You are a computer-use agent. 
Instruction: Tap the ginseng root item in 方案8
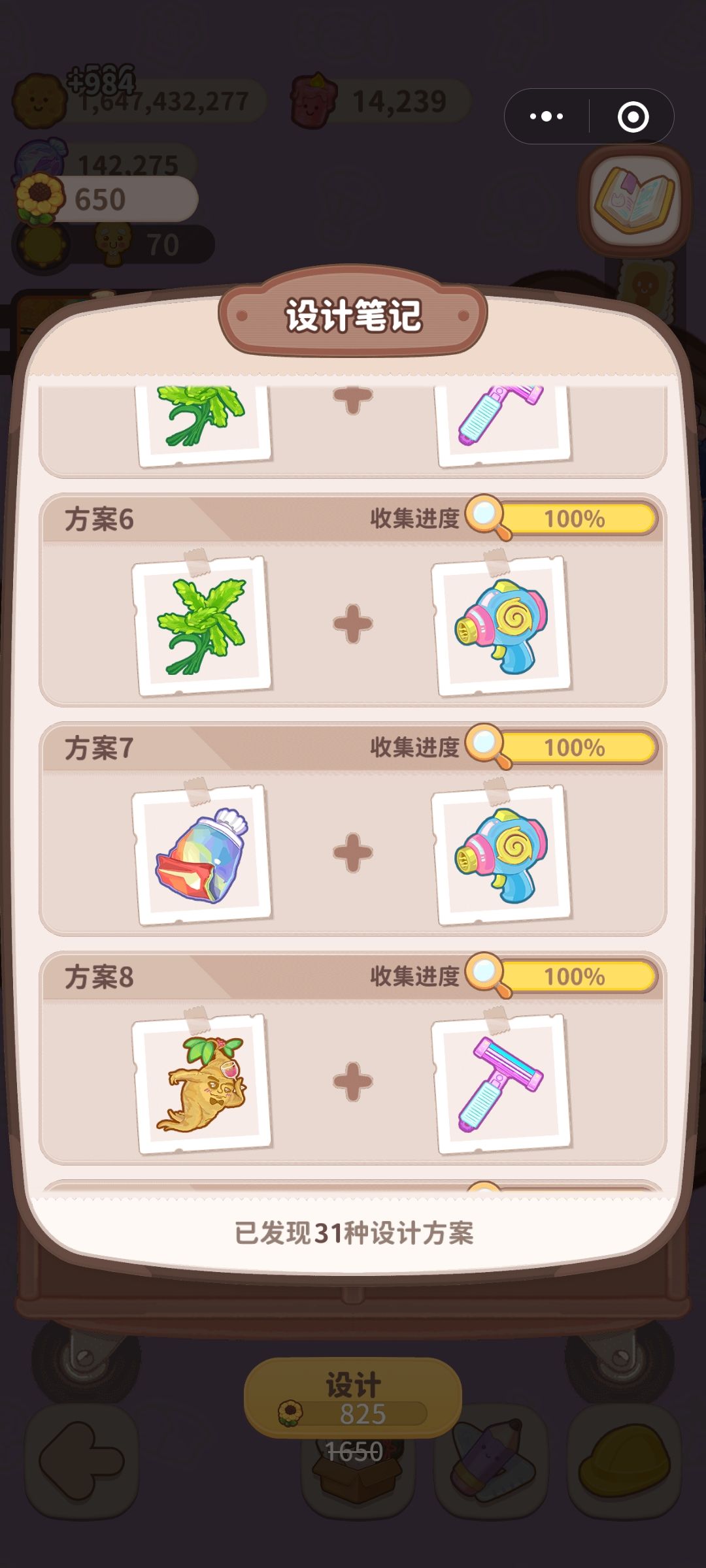(202, 1082)
